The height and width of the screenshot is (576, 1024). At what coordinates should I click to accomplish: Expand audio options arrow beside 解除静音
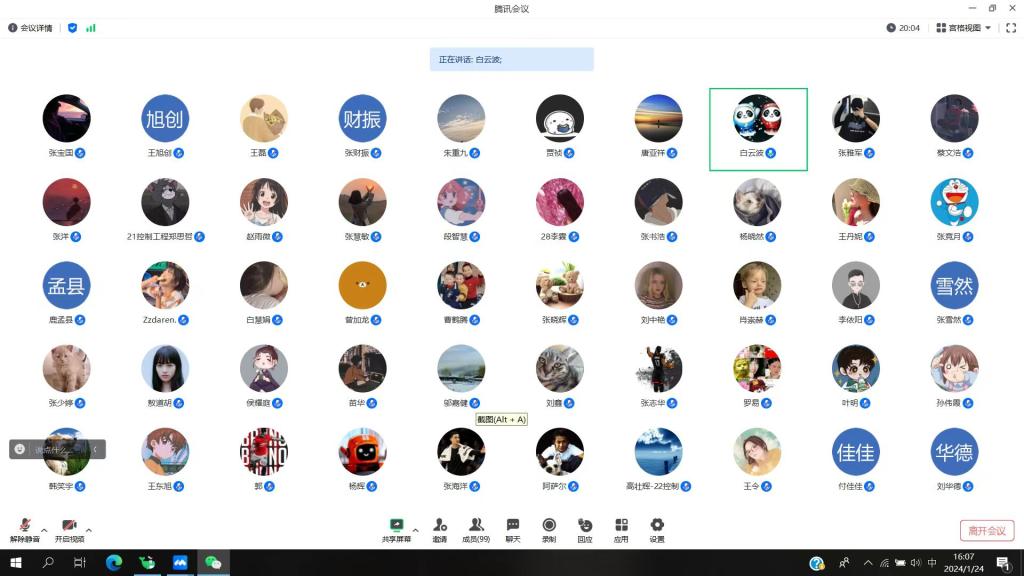(44, 529)
